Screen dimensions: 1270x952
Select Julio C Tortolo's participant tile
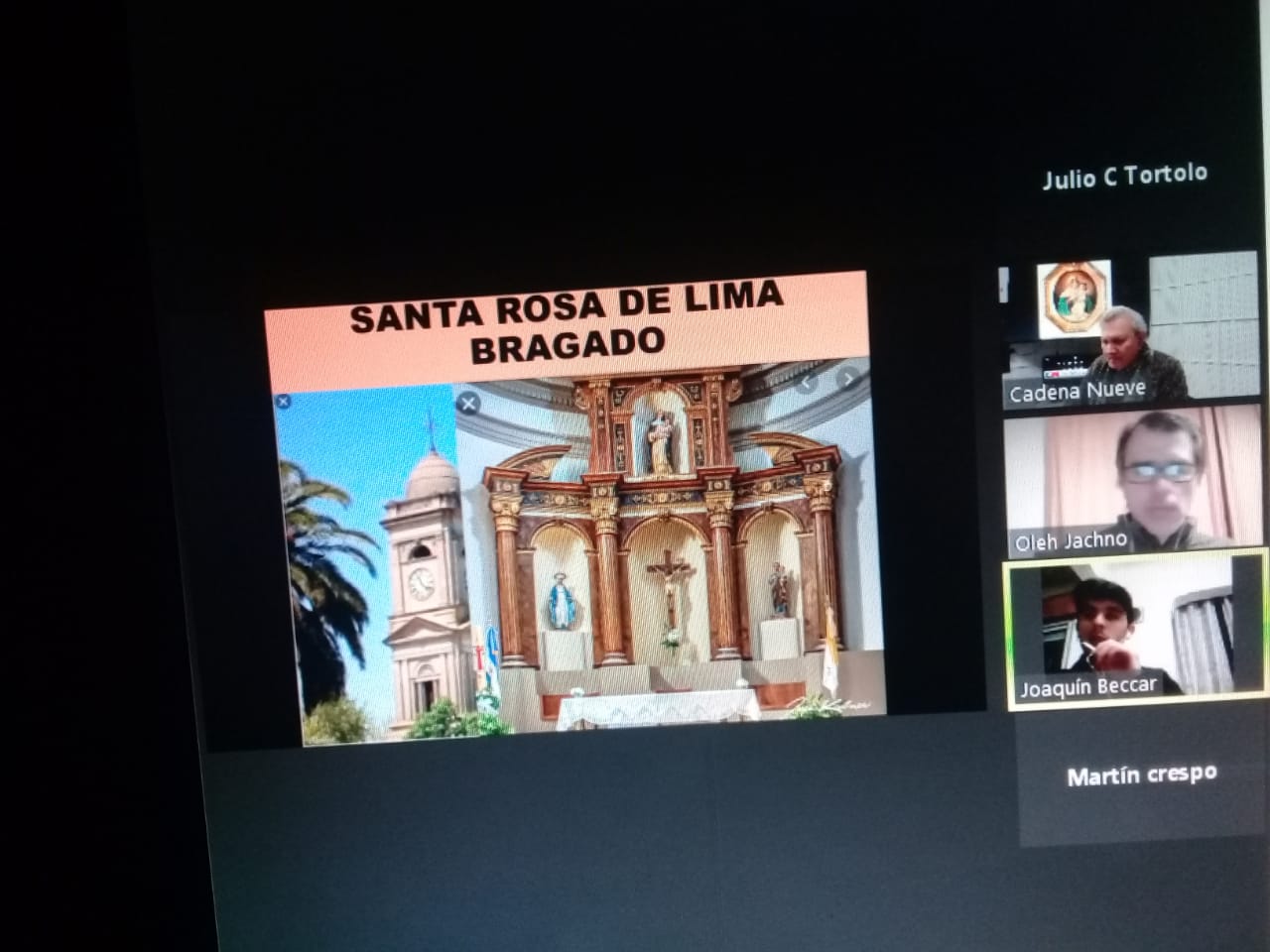[x=1124, y=178]
